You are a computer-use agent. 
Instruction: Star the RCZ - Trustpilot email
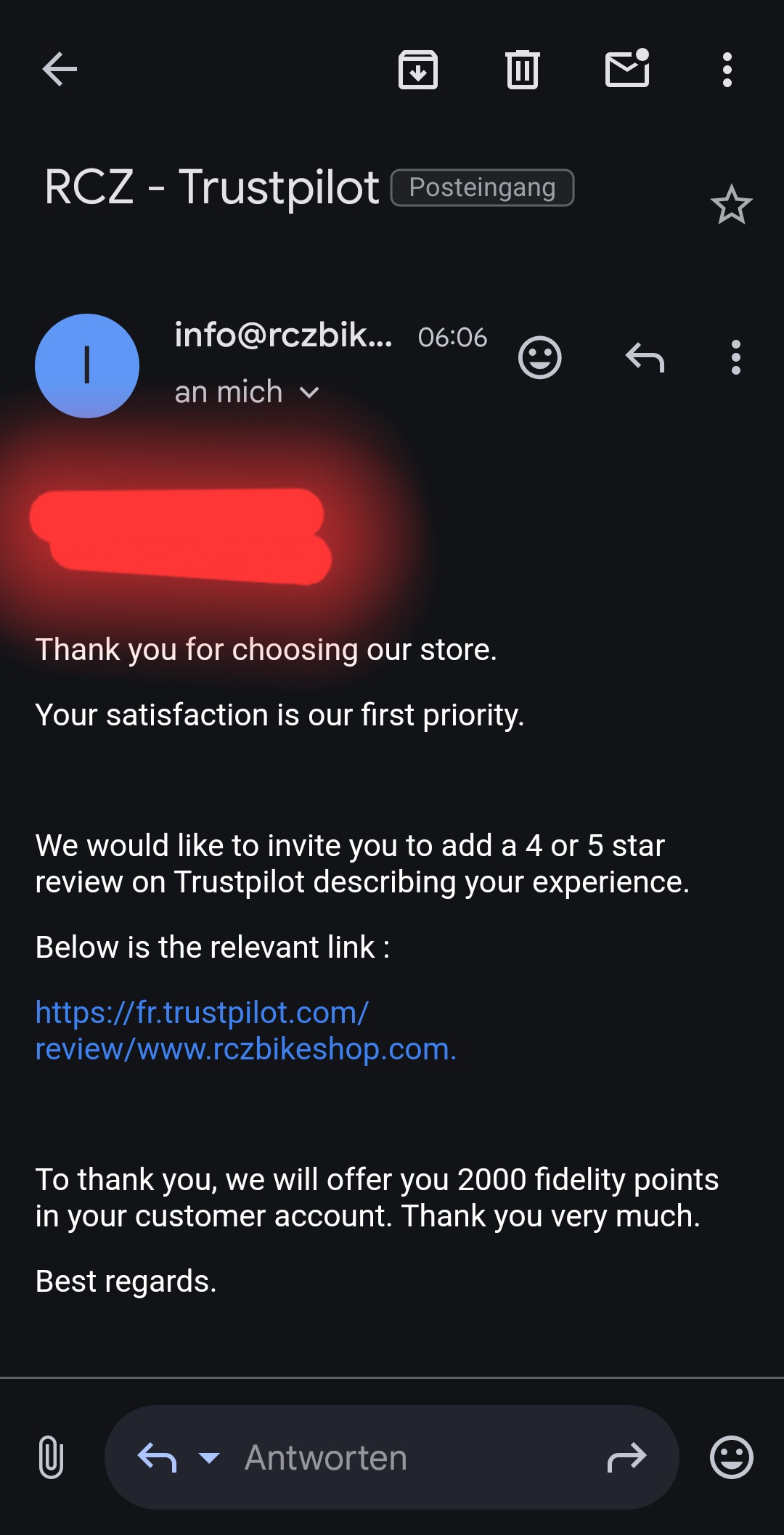tap(731, 205)
